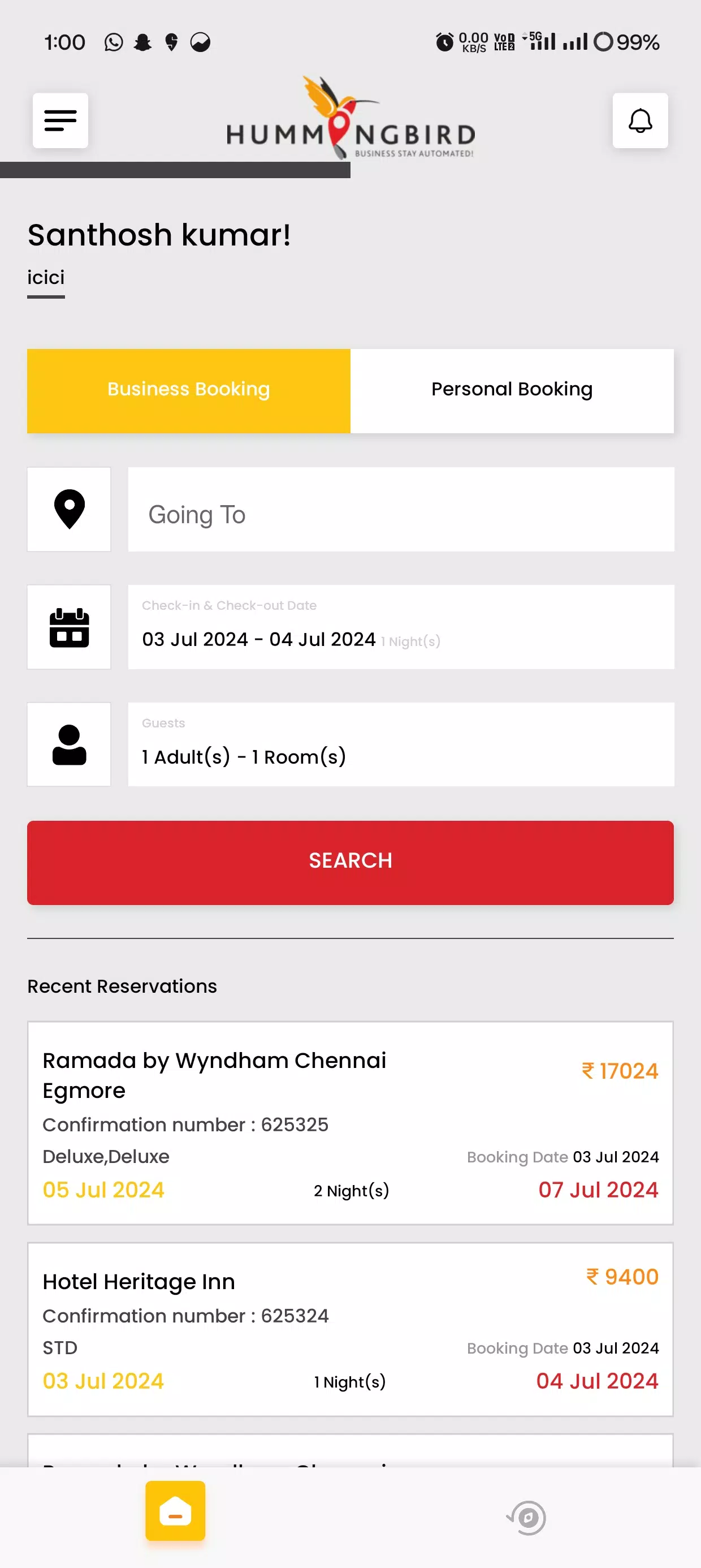Viewport: 701px width, 1568px height.
Task: Hit the red SEARCH button
Action: 350,863
